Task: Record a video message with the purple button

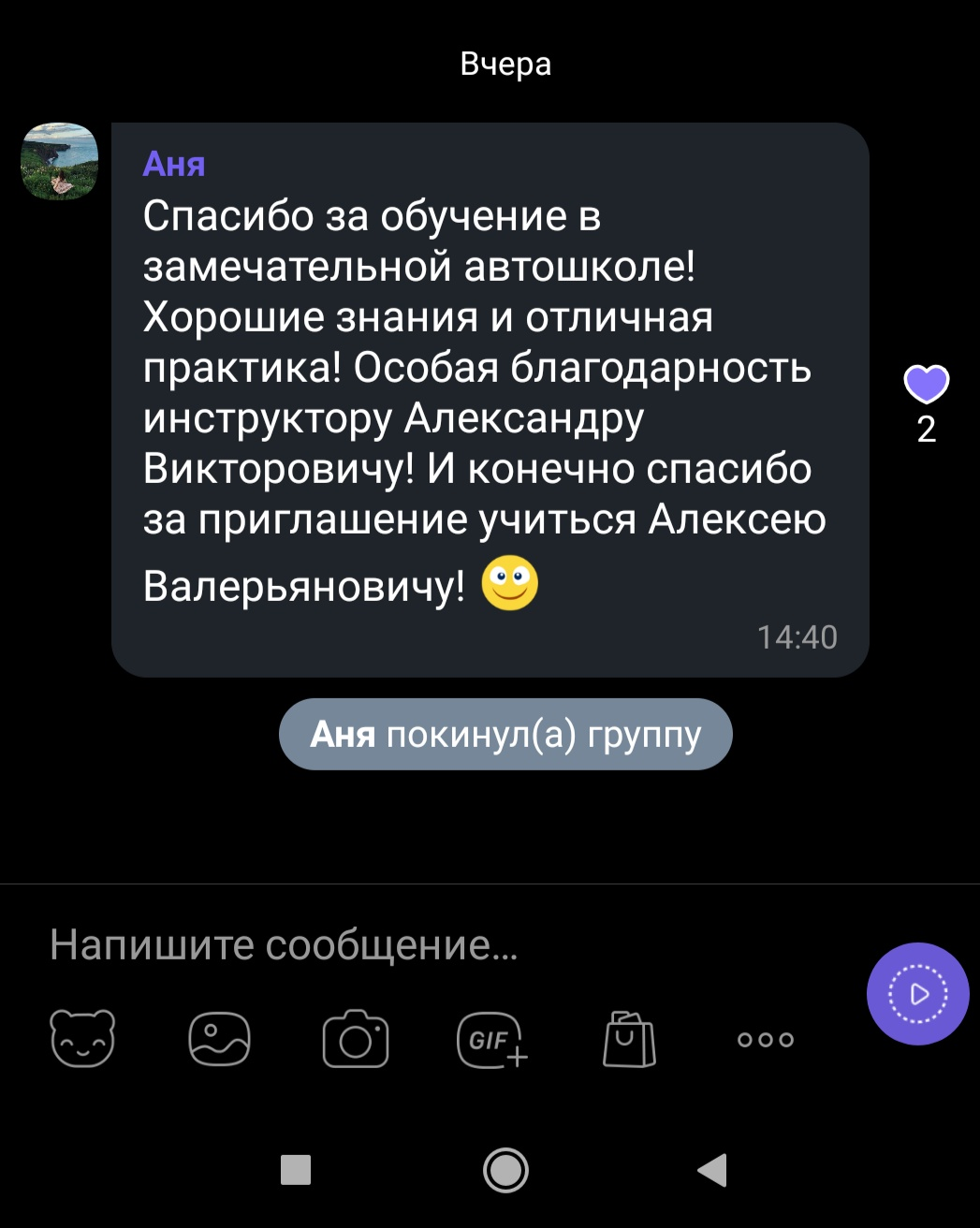Action: pos(917,993)
